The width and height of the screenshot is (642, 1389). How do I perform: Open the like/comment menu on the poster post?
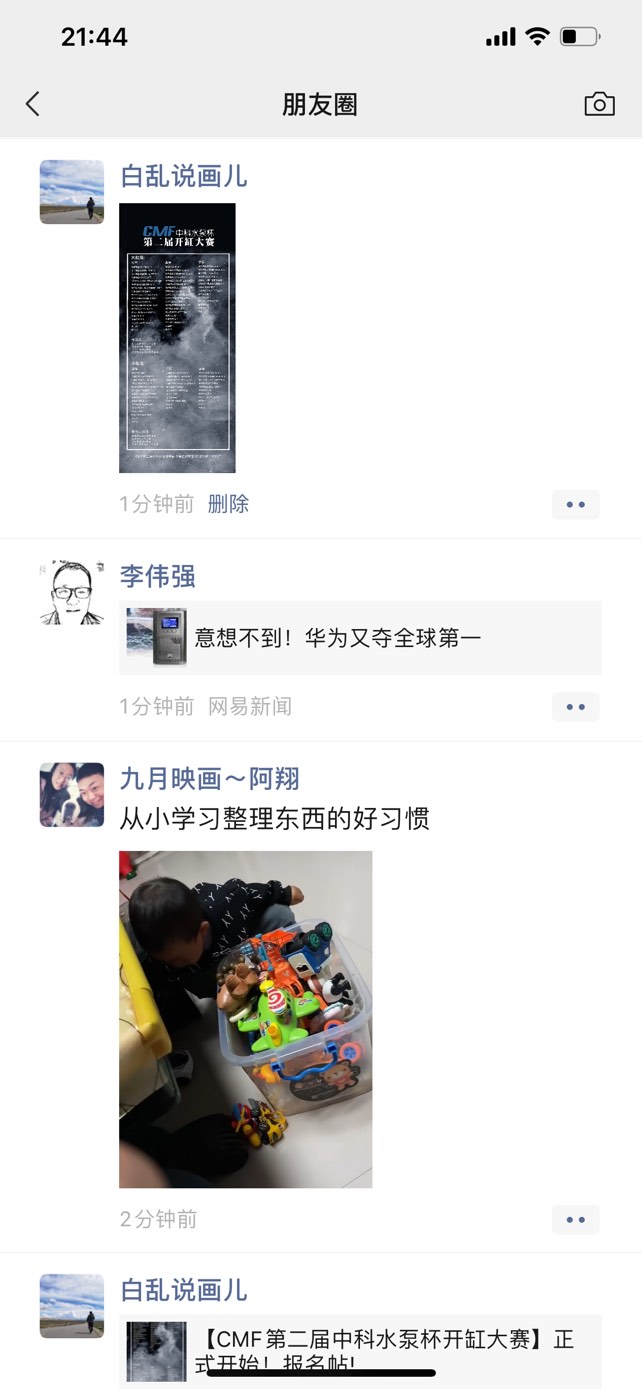click(x=575, y=505)
